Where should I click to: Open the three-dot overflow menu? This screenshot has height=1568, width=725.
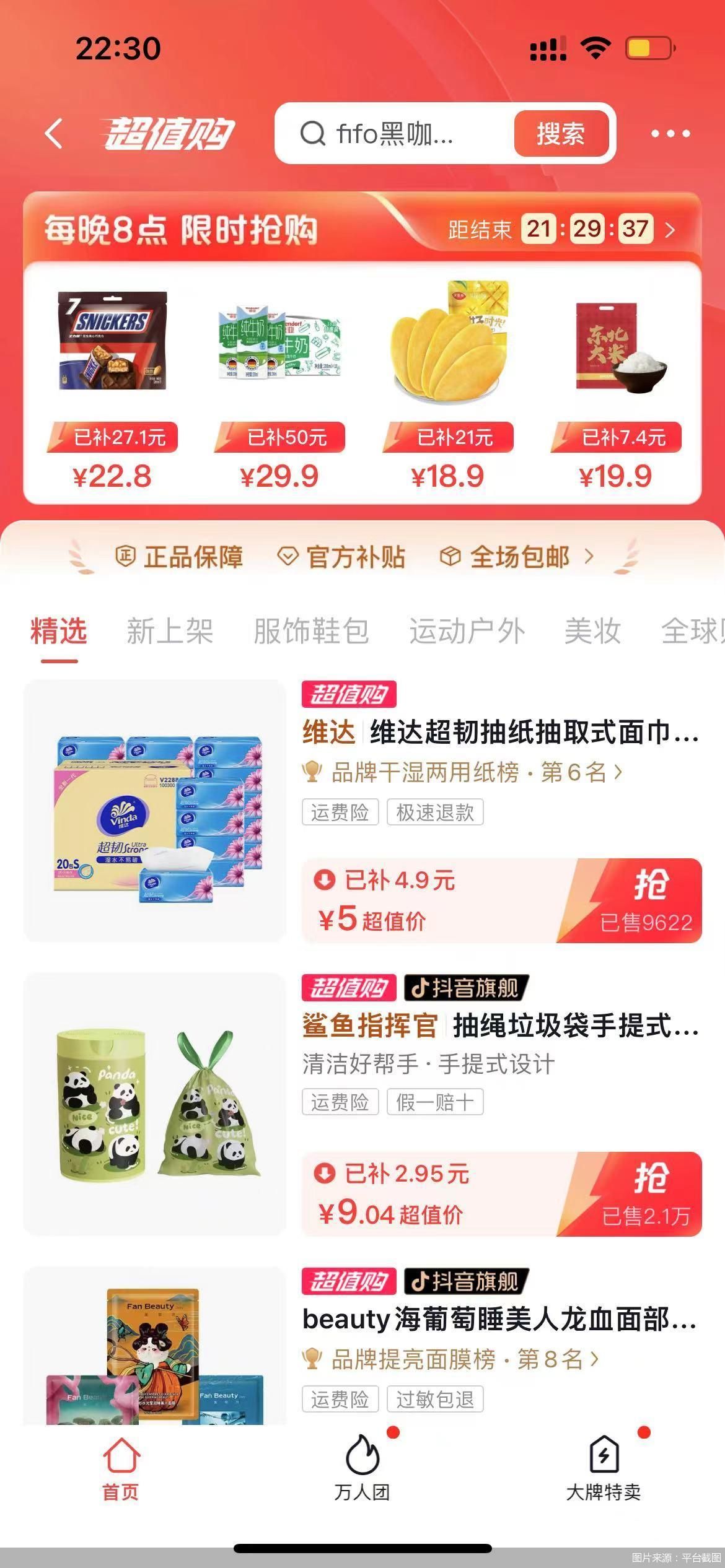coord(670,134)
